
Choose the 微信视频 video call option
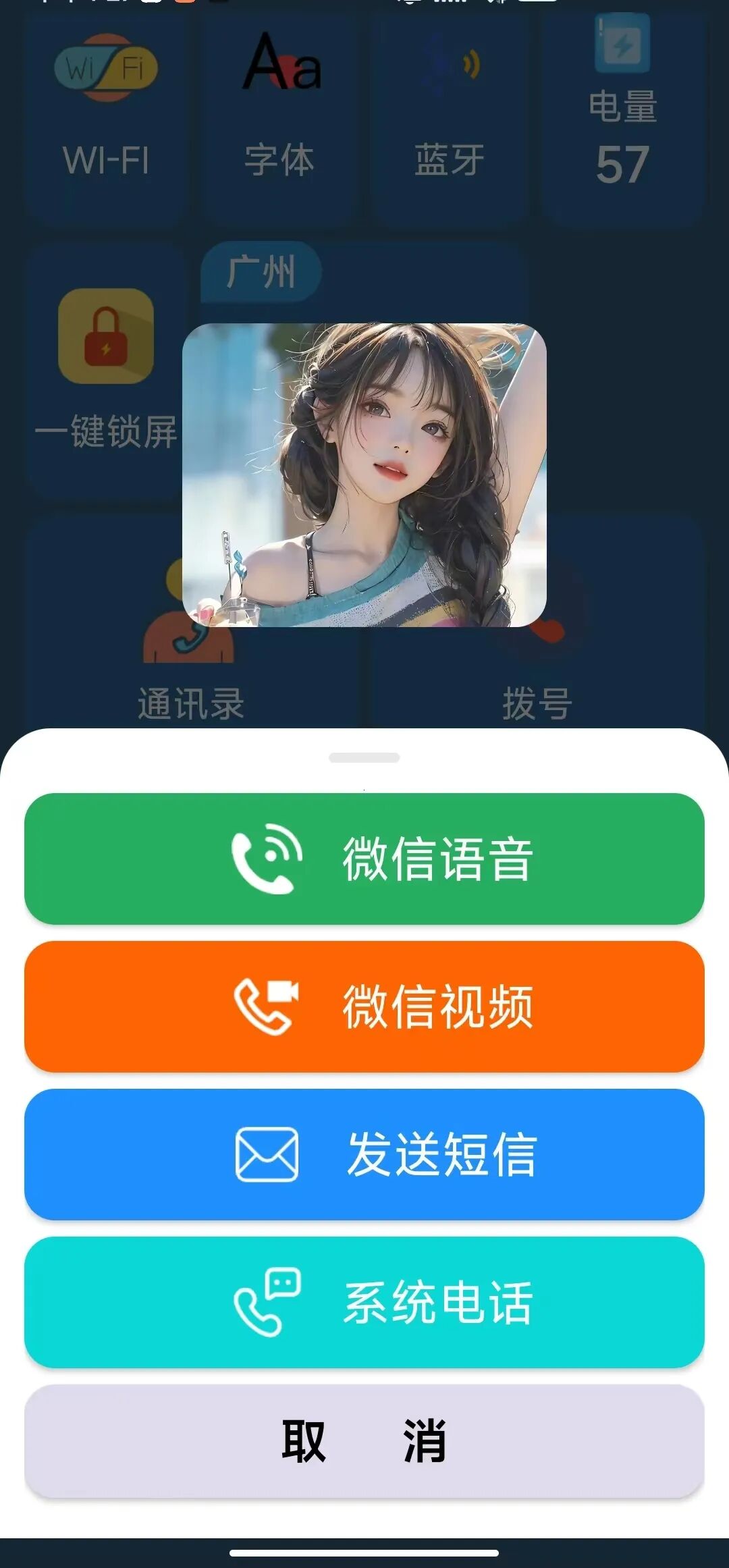click(x=364, y=1006)
